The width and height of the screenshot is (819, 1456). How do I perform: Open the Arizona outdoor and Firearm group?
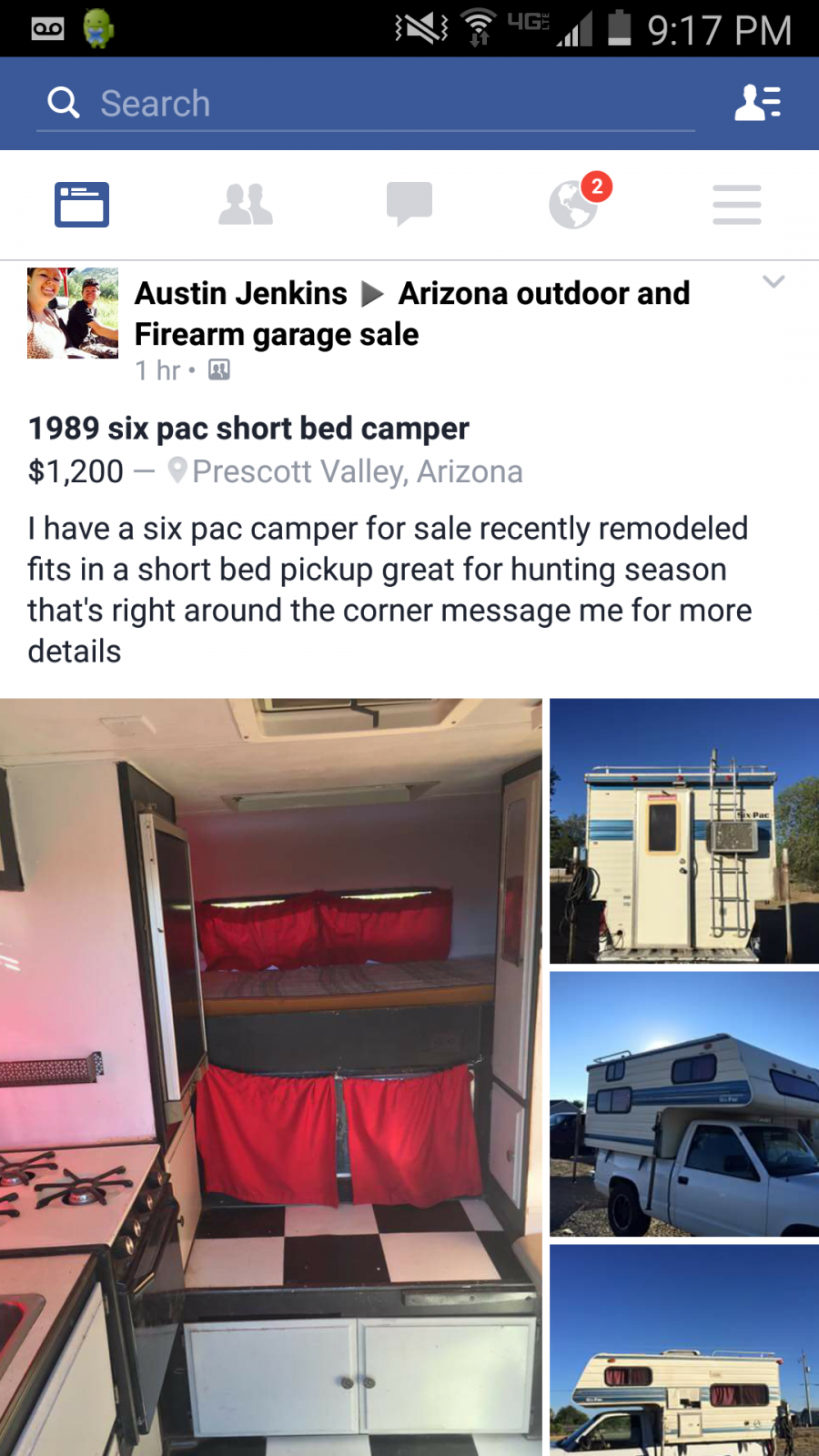pos(412,314)
